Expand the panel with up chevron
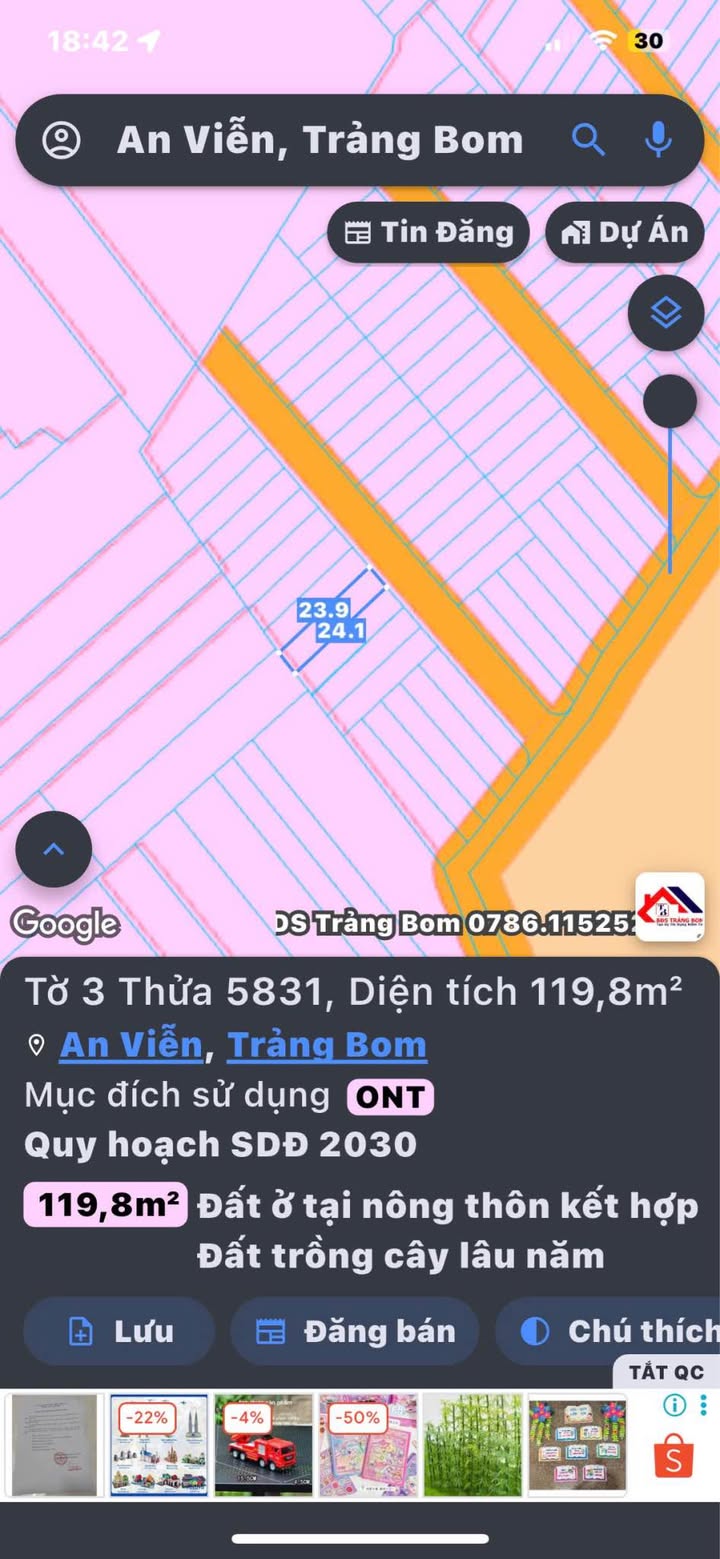720x1559 pixels. click(54, 850)
